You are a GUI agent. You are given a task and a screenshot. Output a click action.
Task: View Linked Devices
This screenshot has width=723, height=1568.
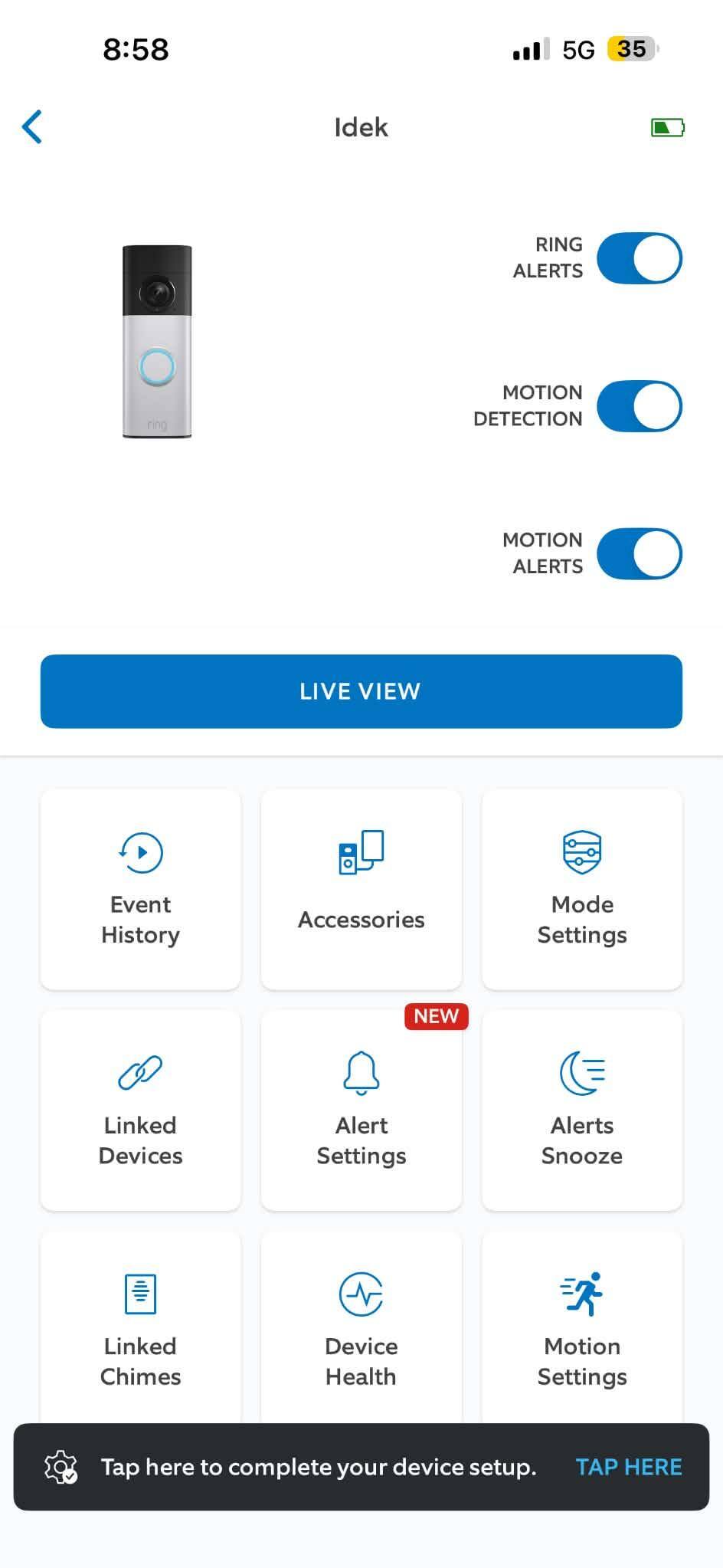coord(141,1110)
